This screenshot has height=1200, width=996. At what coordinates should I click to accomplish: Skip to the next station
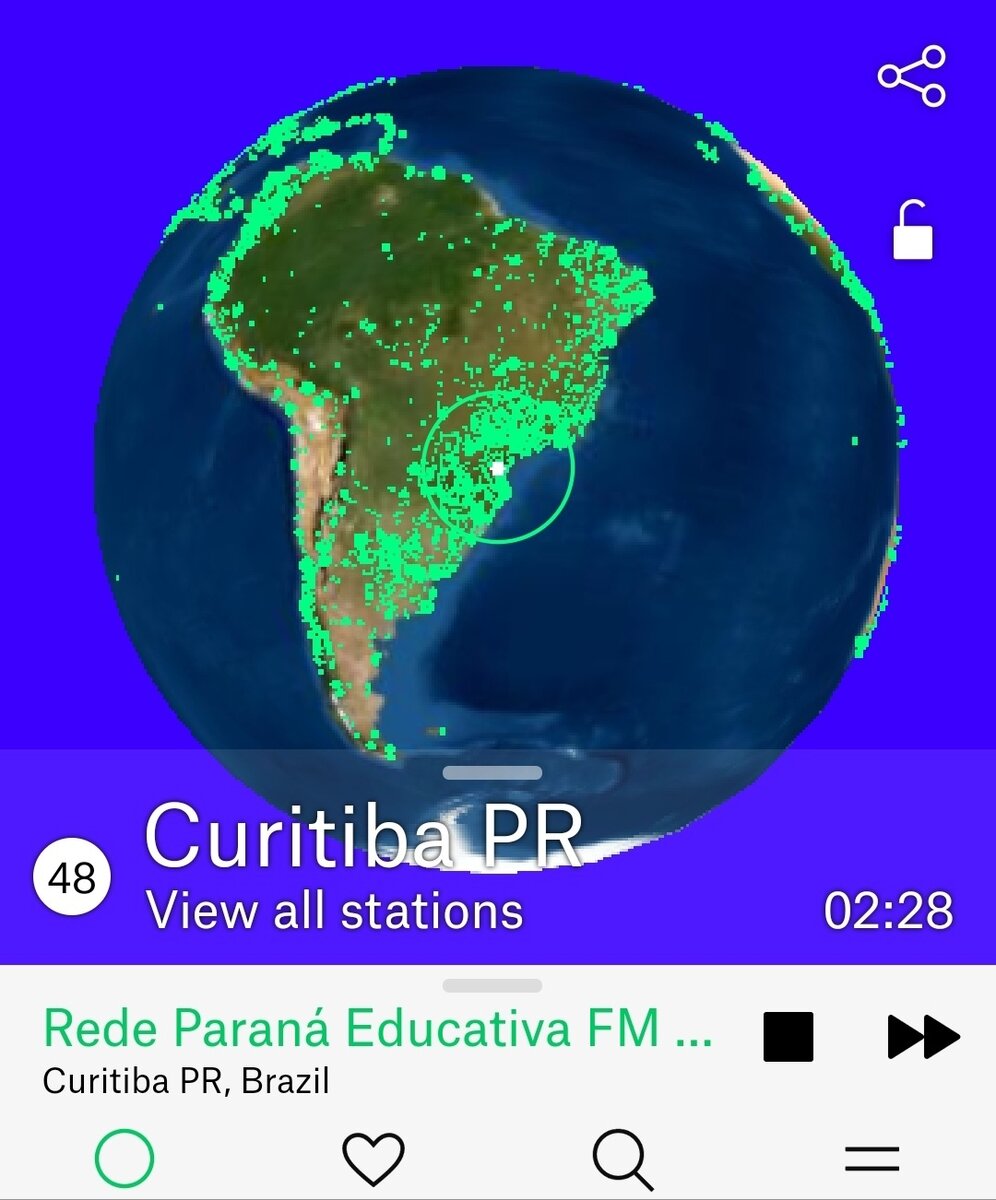(x=923, y=1036)
